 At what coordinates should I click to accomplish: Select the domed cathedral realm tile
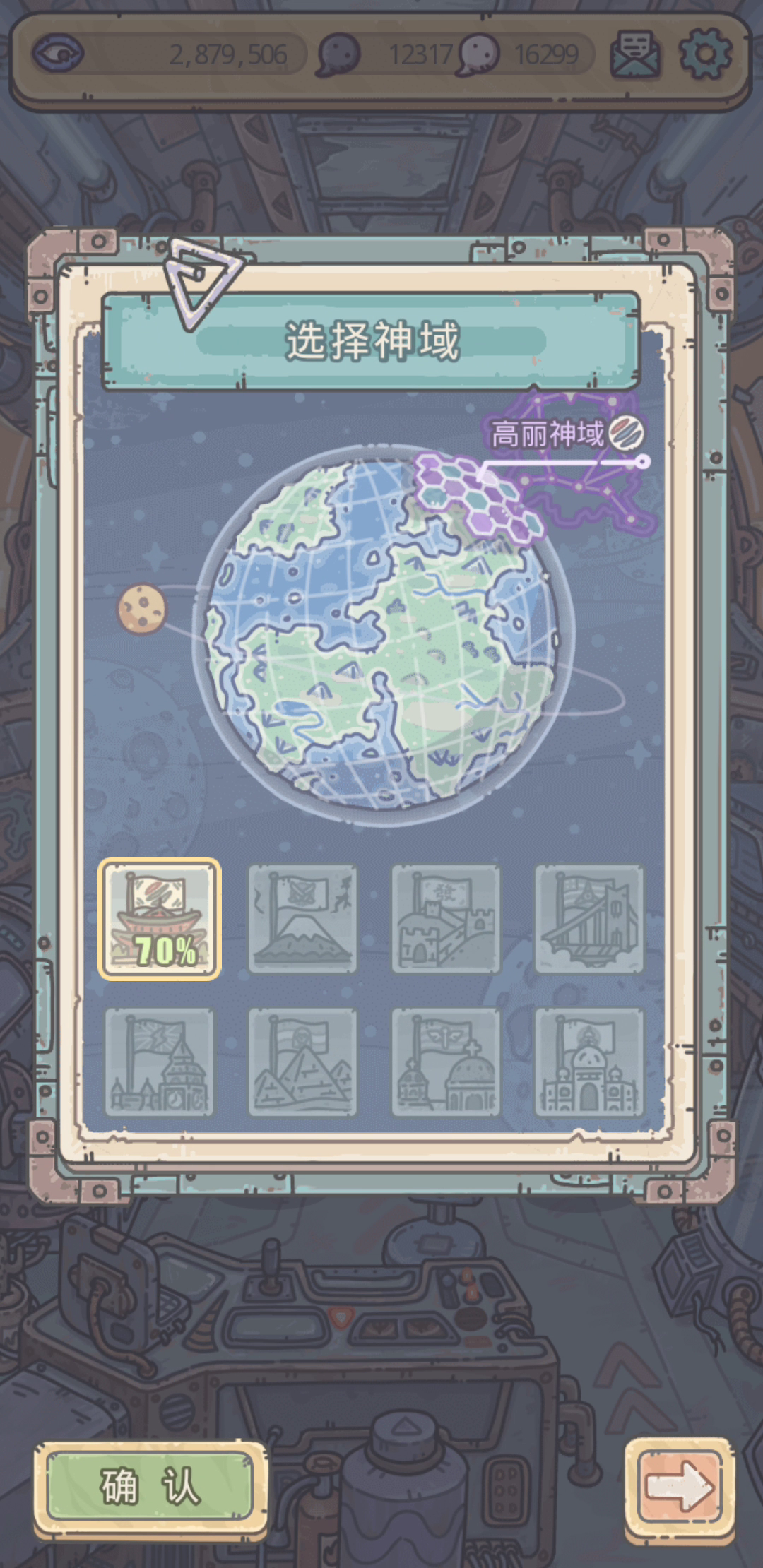coord(446,1062)
